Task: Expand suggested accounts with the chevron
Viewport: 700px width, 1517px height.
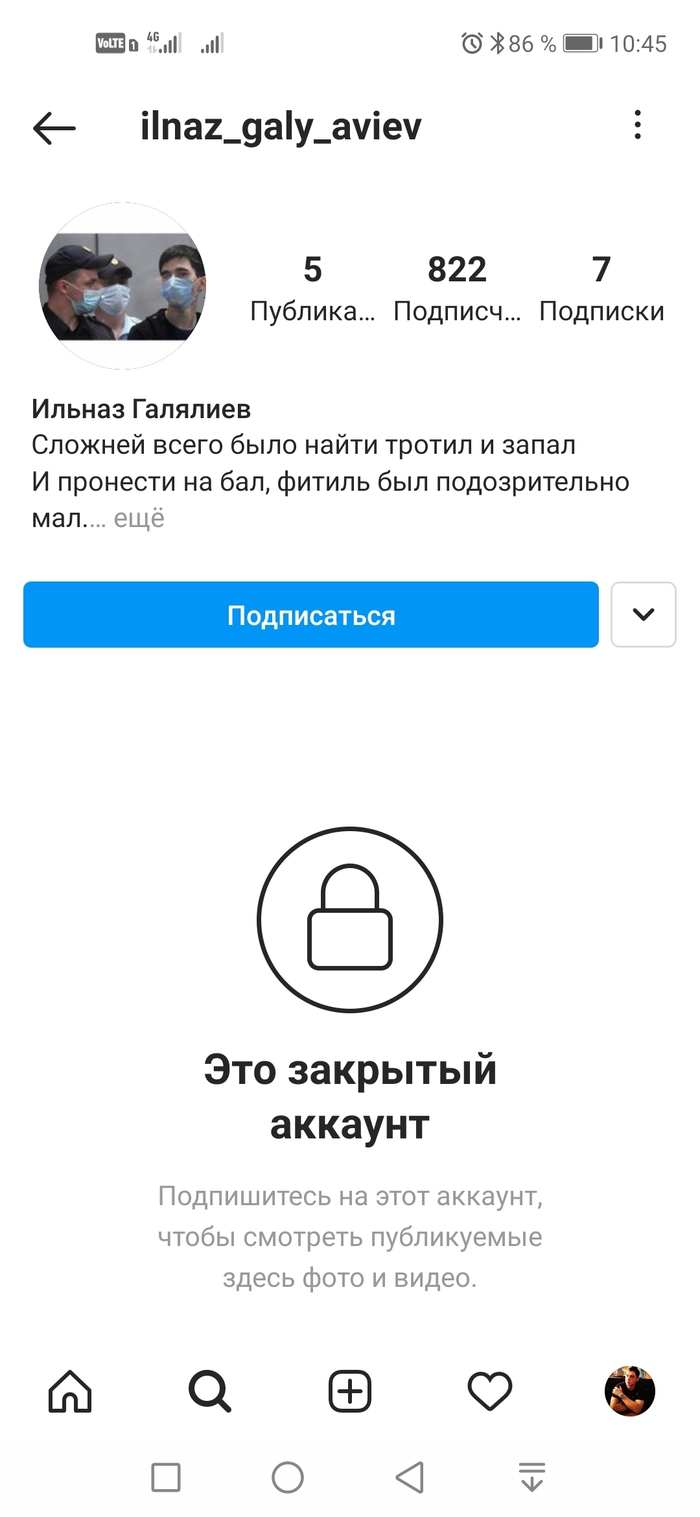Action: pos(643,615)
